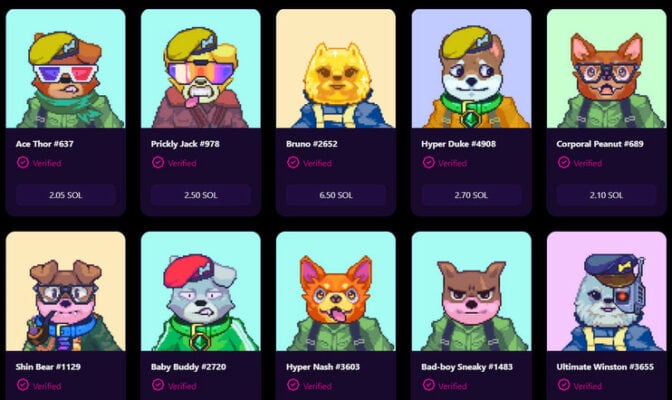Open the Ace Thor #637 card
This screenshot has height=400, width=672.
(65, 70)
